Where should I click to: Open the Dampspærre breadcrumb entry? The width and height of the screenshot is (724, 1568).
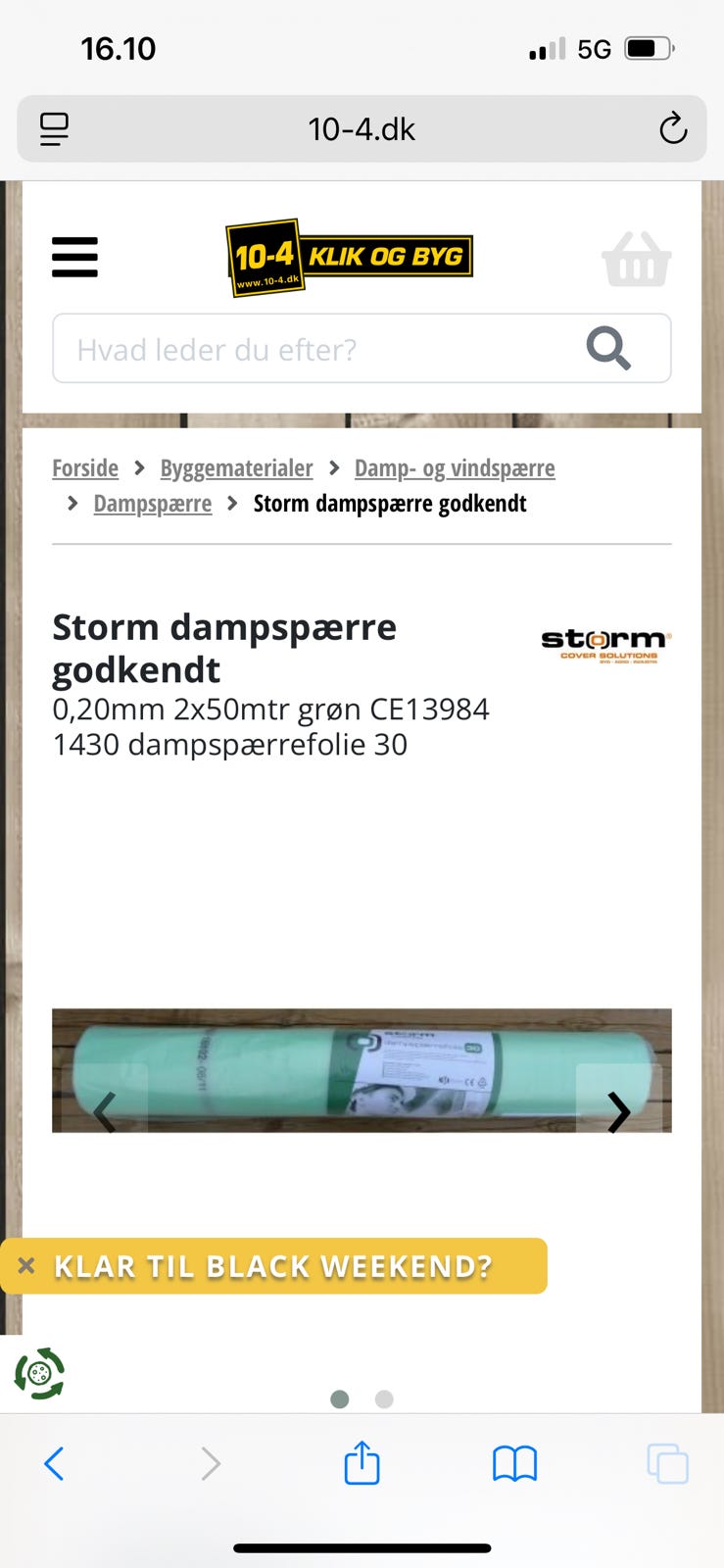pos(152,503)
